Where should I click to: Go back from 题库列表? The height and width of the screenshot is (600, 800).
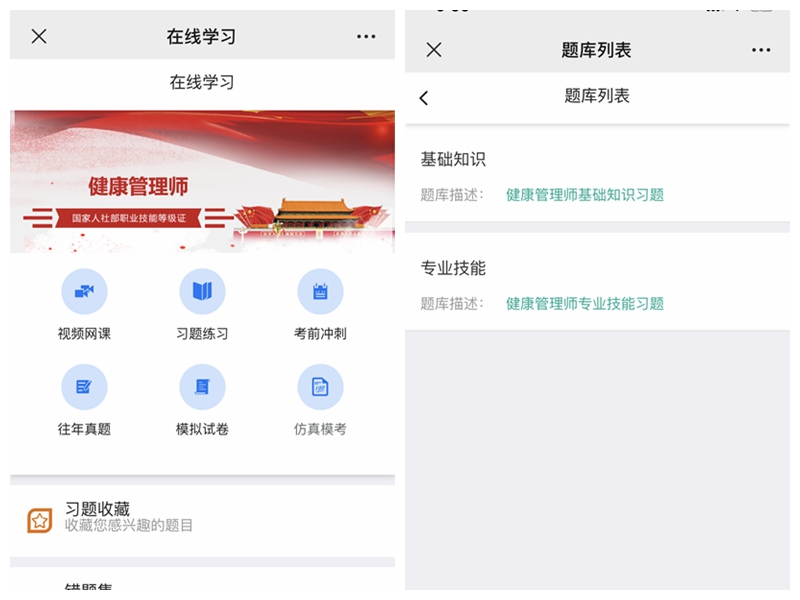pos(424,97)
